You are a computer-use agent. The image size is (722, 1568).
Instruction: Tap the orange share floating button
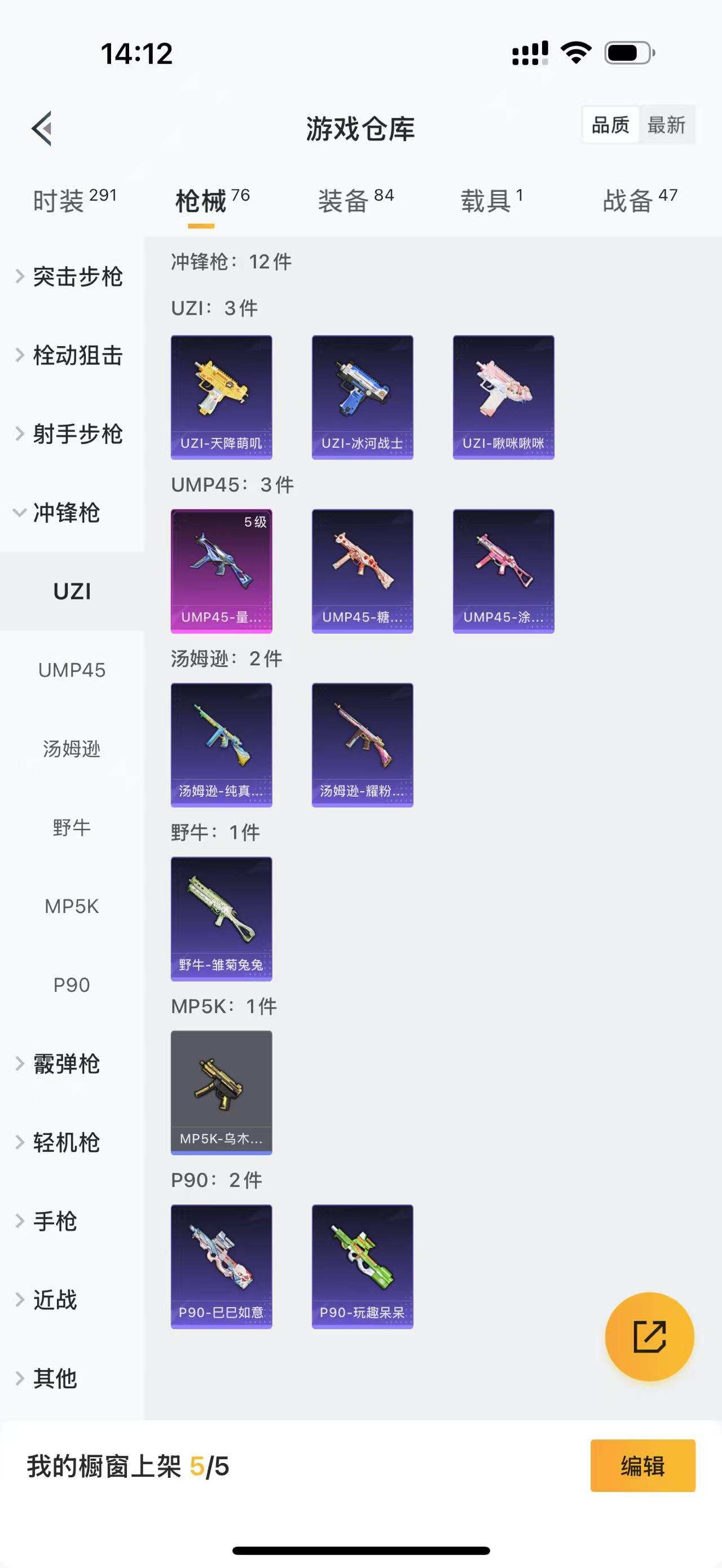(649, 1337)
